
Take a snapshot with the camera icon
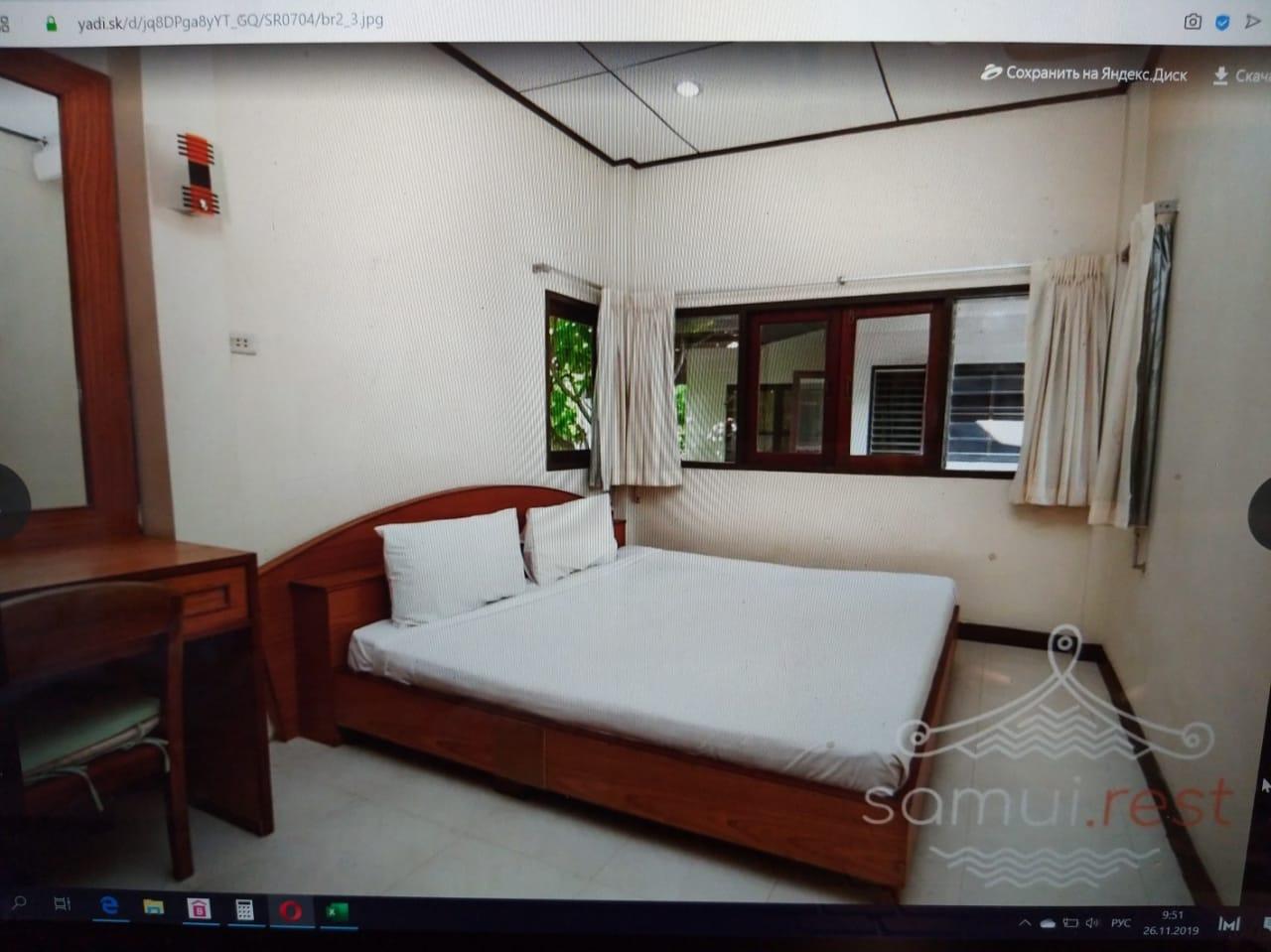(x=1193, y=21)
